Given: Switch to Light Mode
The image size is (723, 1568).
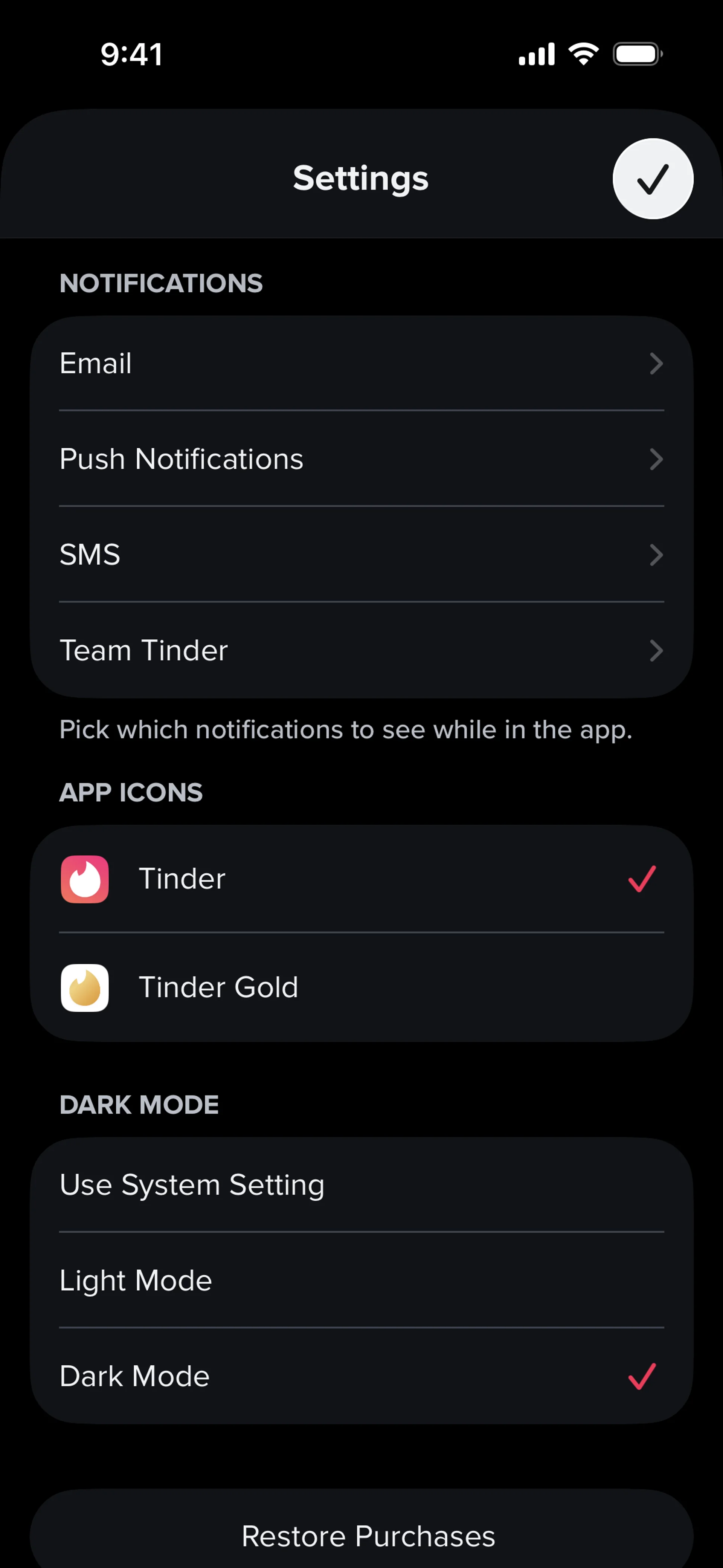Looking at the screenshot, I should coord(361,1280).
